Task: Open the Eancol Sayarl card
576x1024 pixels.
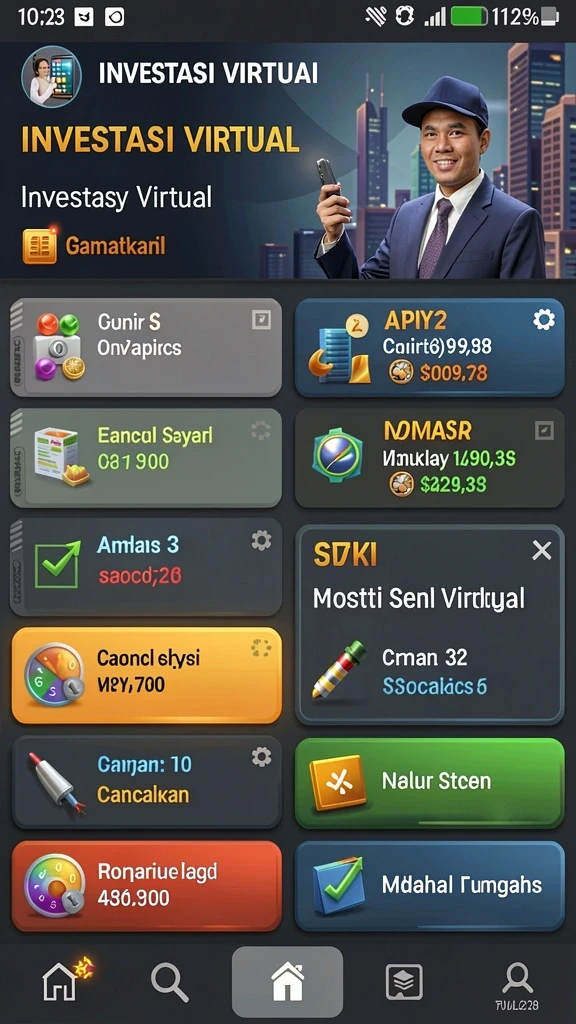Action: [146, 458]
